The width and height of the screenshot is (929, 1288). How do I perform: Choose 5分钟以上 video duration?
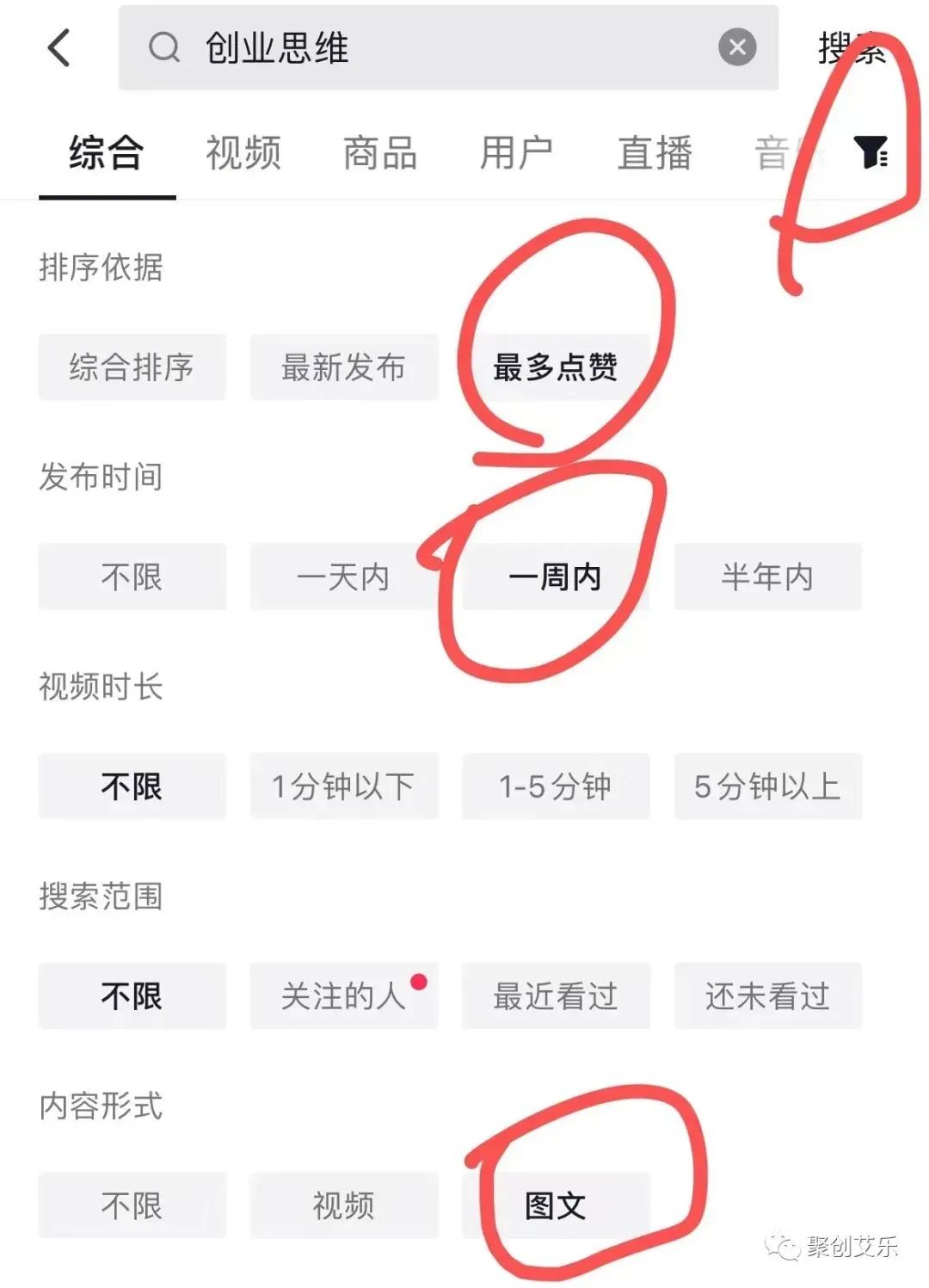point(767,786)
